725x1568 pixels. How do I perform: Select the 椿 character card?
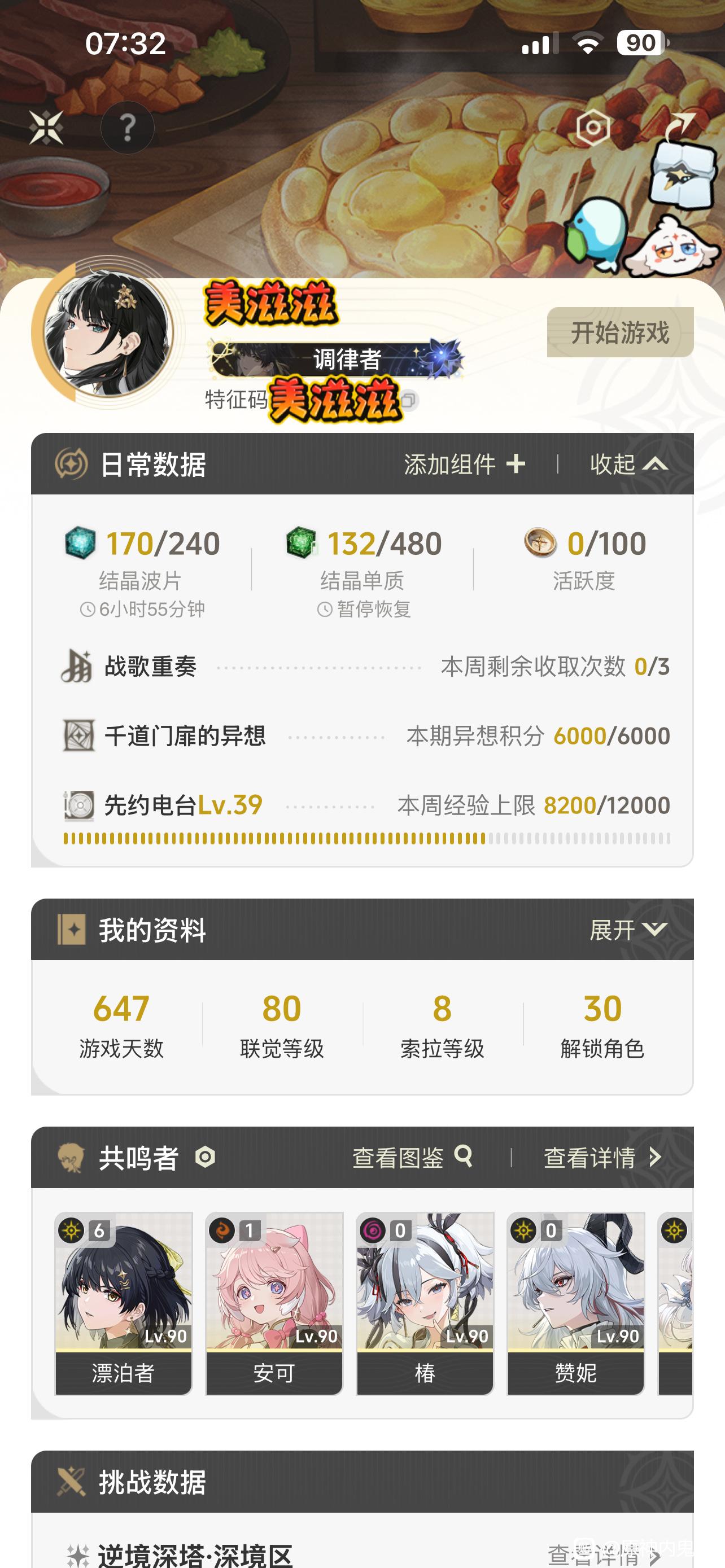(425, 1303)
